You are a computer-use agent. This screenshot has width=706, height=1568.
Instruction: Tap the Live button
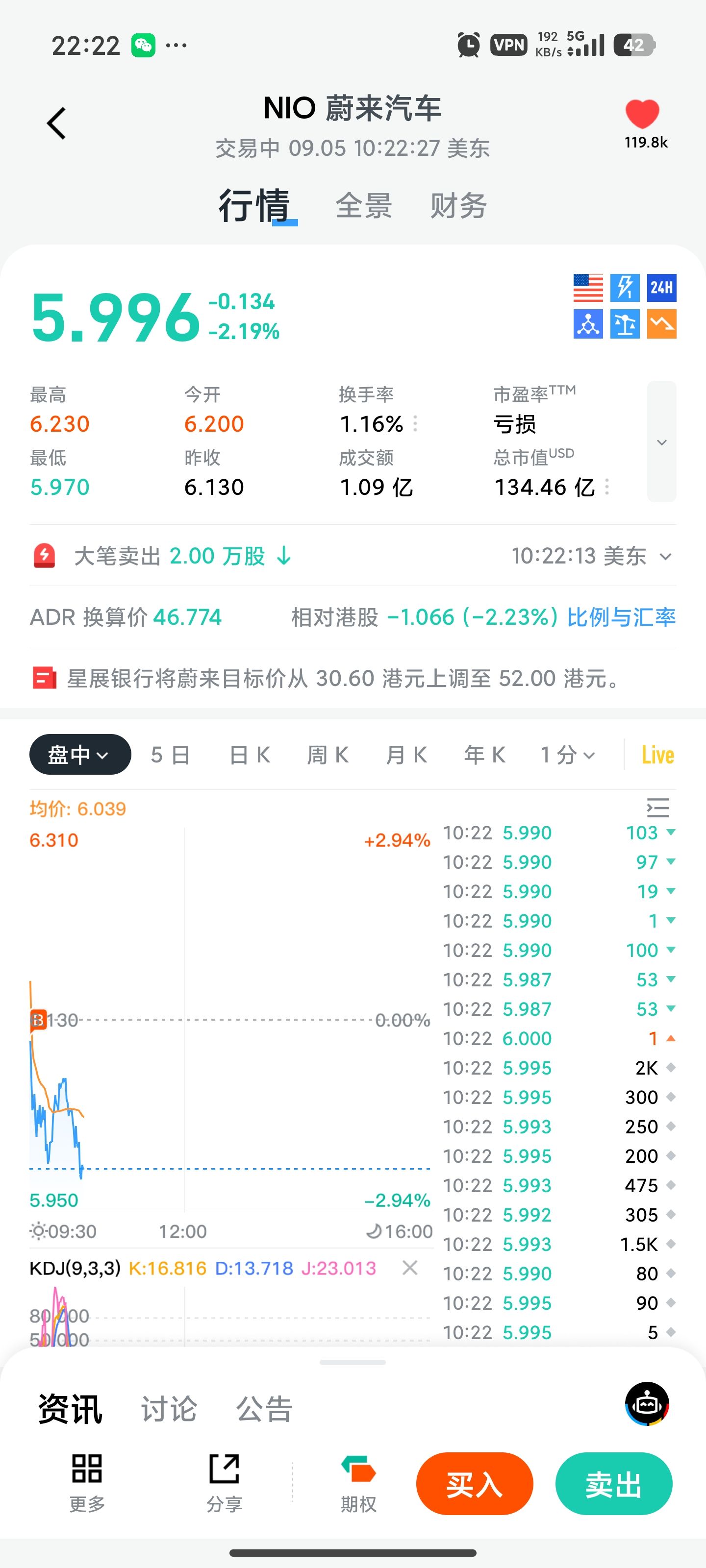pyautogui.click(x=657, y=755)
